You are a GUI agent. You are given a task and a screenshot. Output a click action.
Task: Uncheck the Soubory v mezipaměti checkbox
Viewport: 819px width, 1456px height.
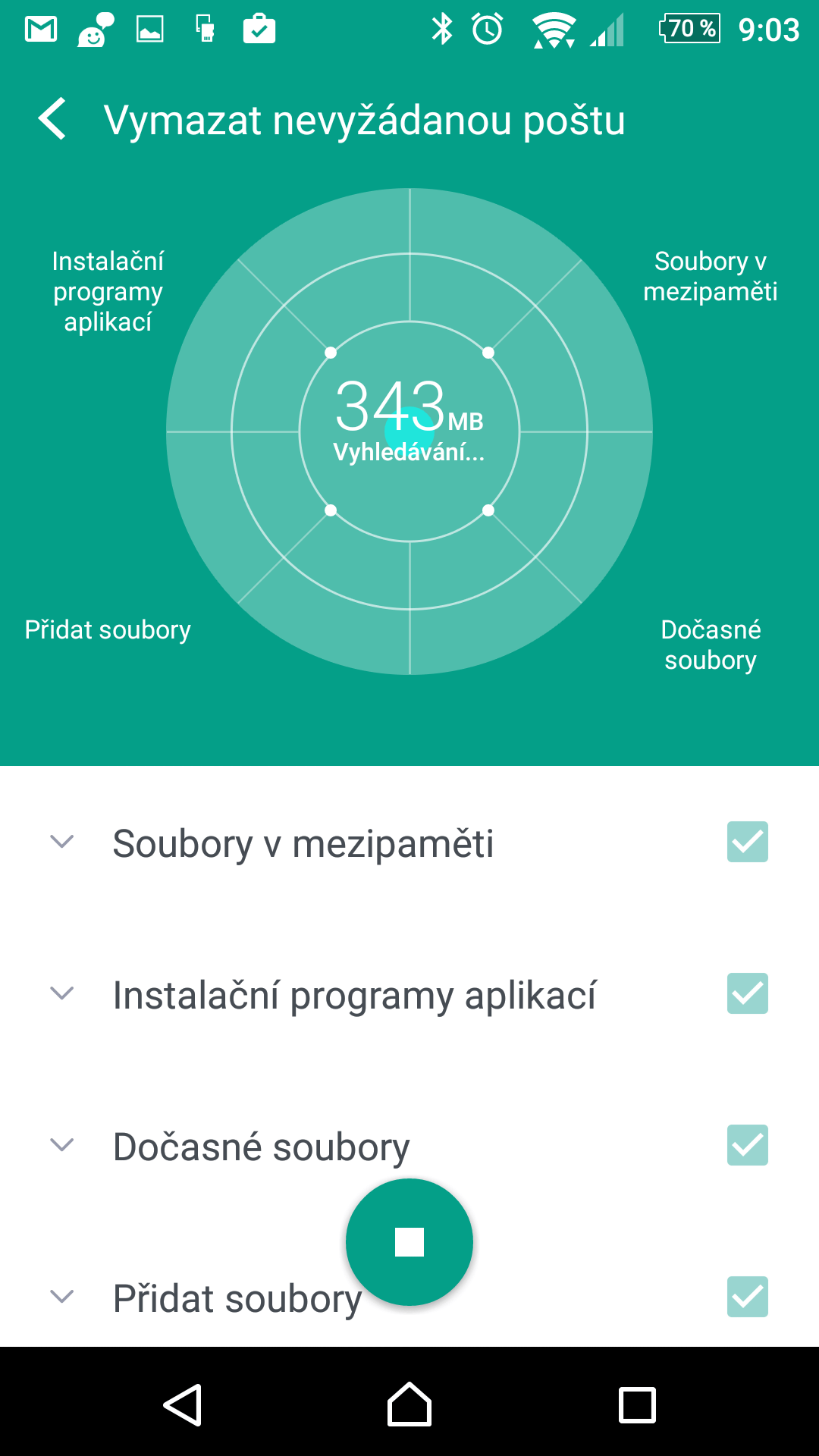pyautogui.click(x=748, y=842)
